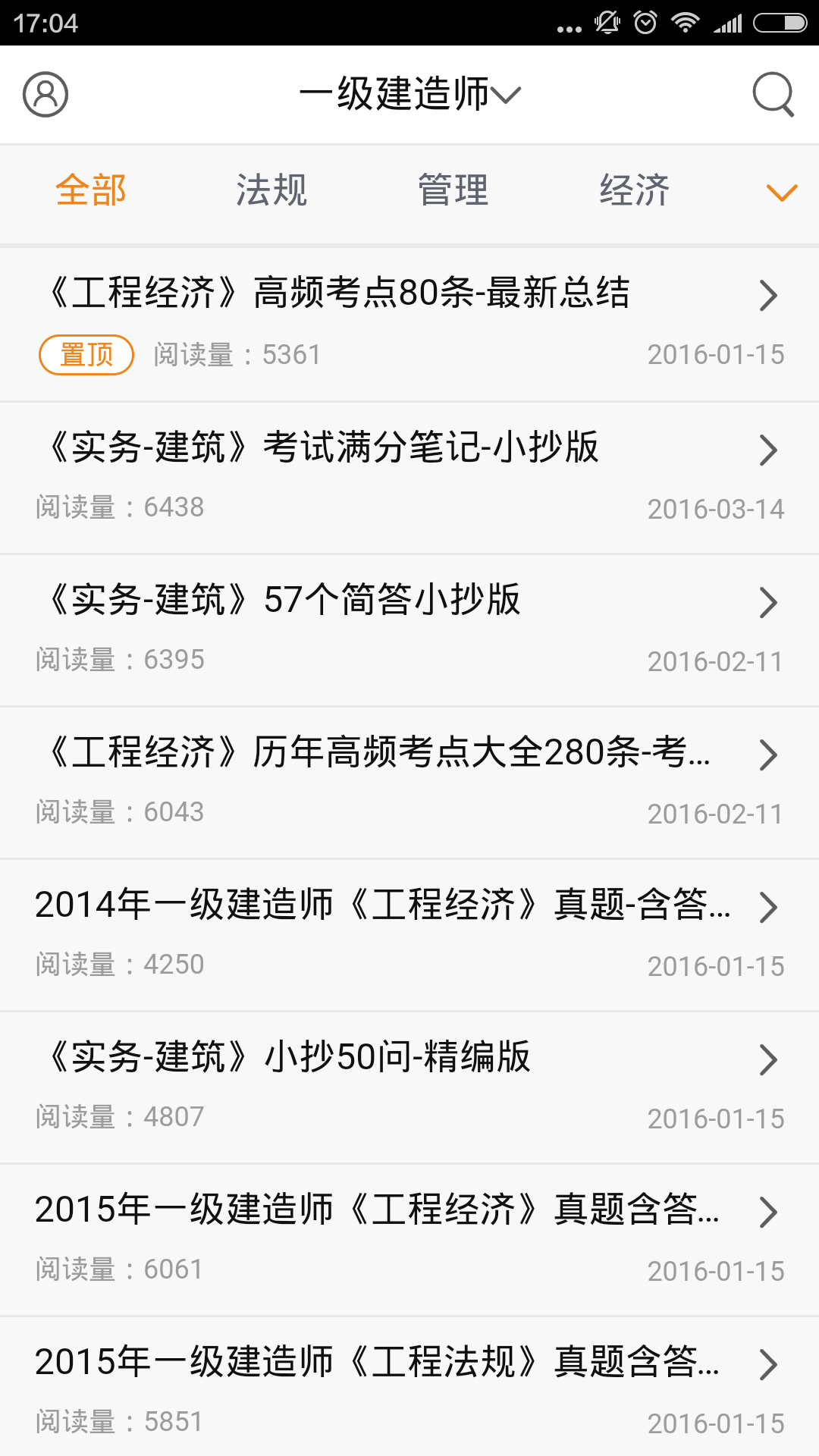
Task: Open 2014年一级建造师《工程经济》真题 article
Action: [x=409, y=934]
